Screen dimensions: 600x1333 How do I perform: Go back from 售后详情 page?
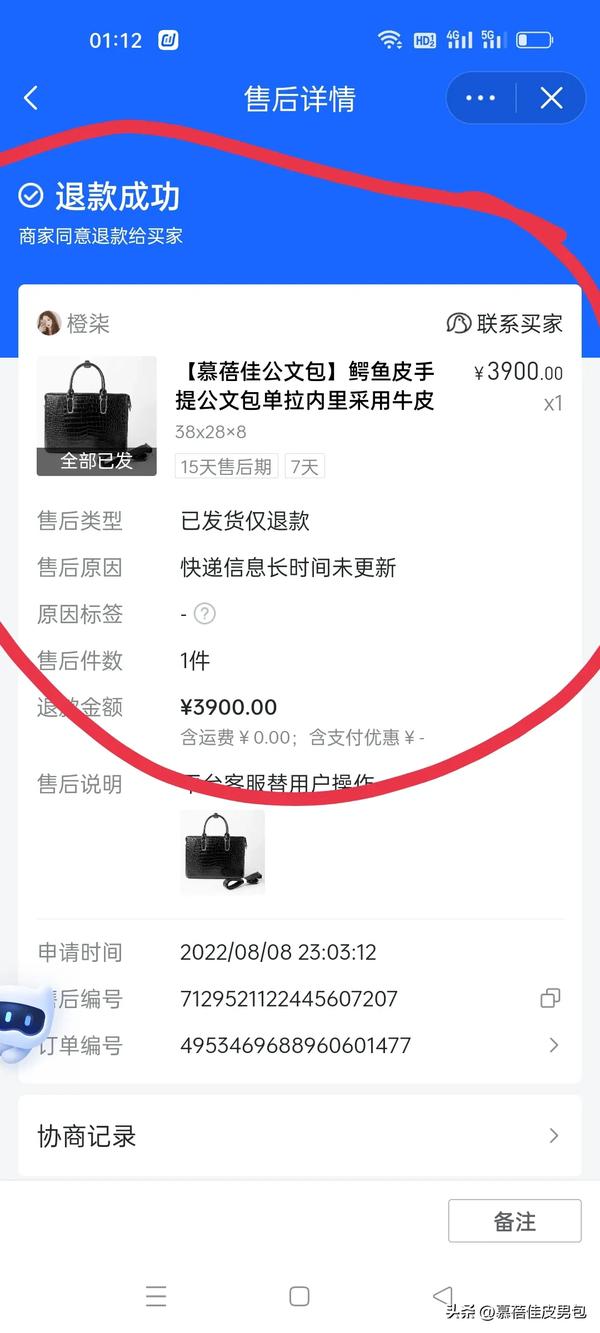pos(31,98)
